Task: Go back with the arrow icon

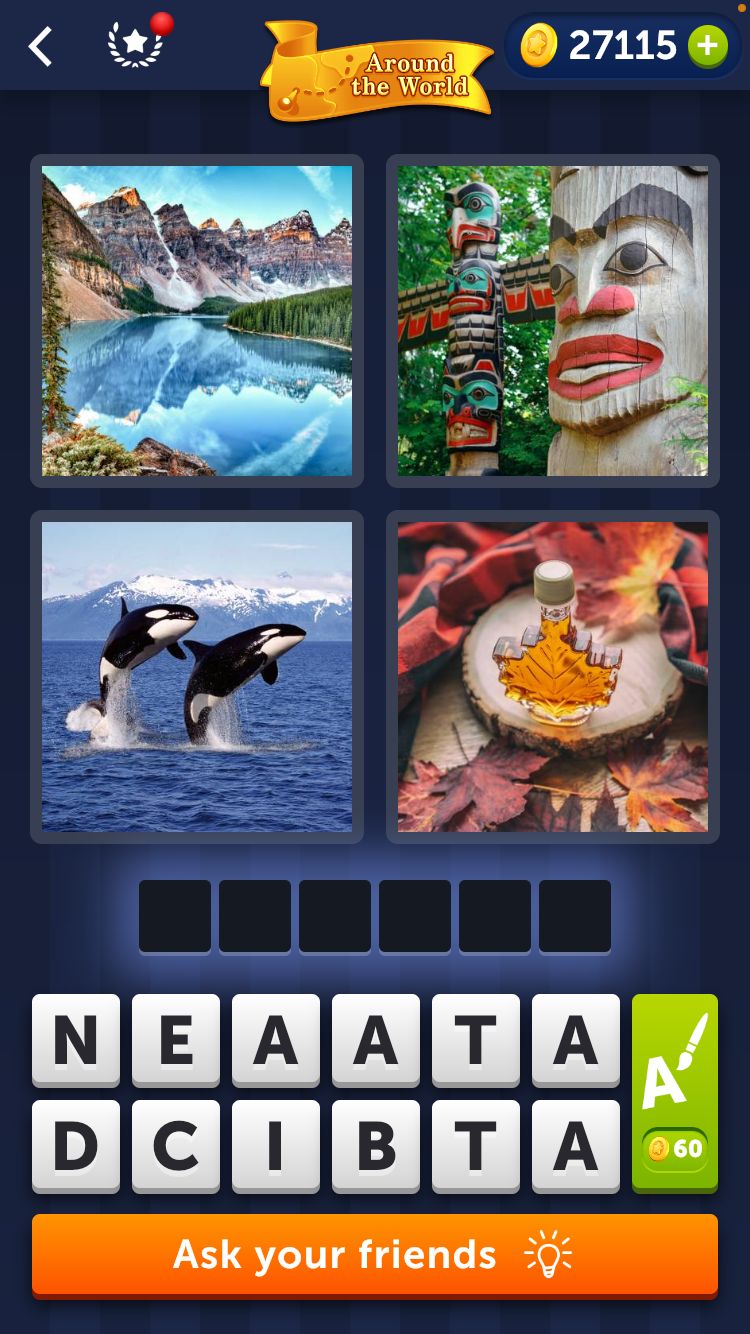Action: [x=40, y=47]
